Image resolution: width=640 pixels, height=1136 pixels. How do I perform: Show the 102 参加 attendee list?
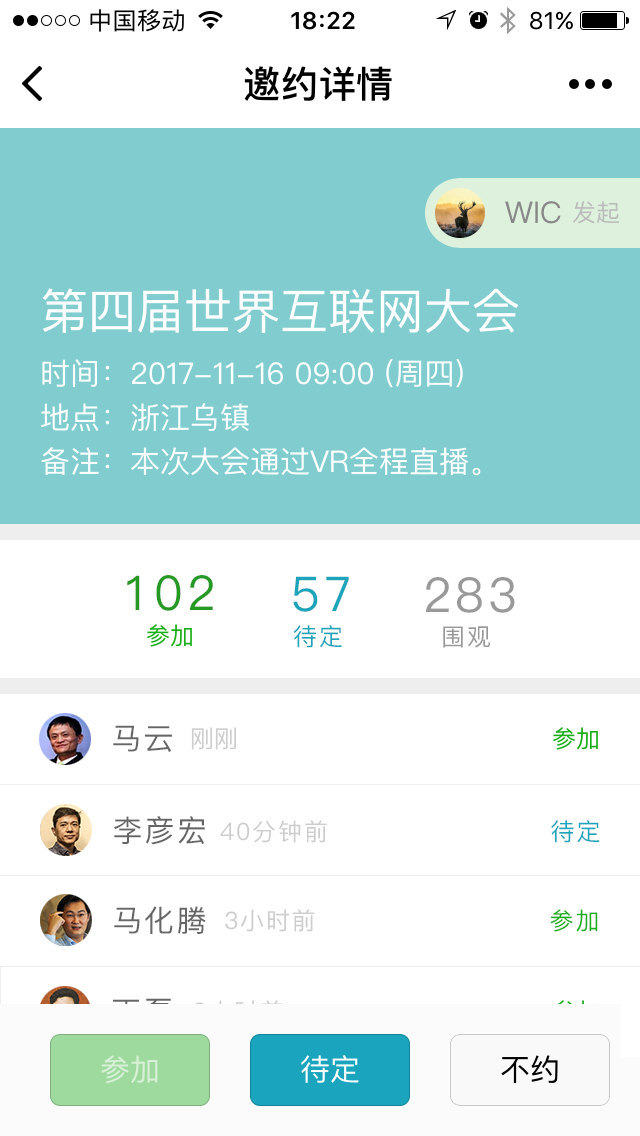(x=170, y=609)
